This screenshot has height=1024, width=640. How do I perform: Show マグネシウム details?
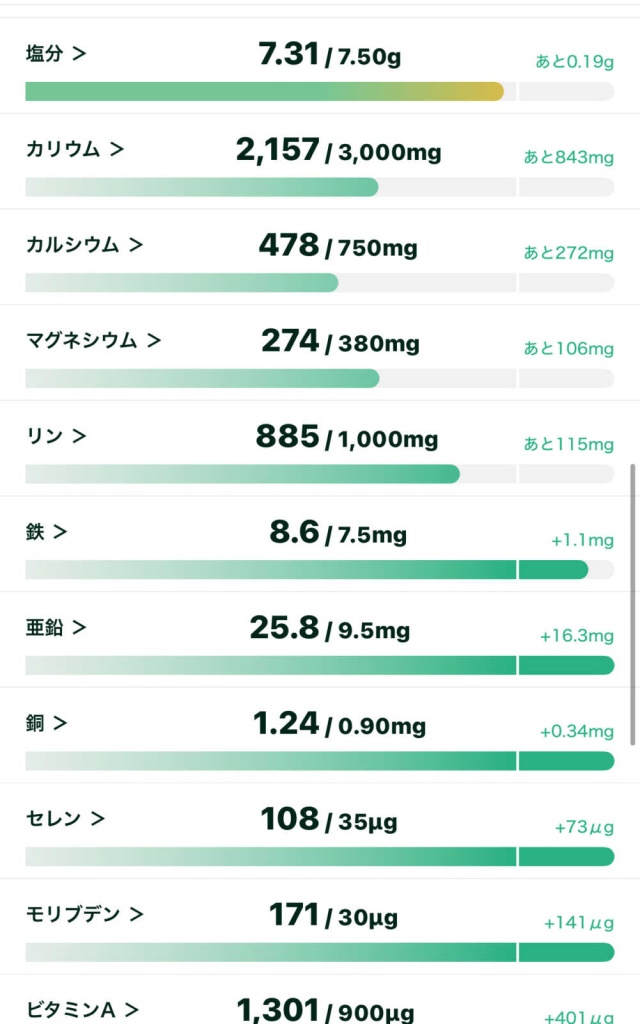point(93,340)
